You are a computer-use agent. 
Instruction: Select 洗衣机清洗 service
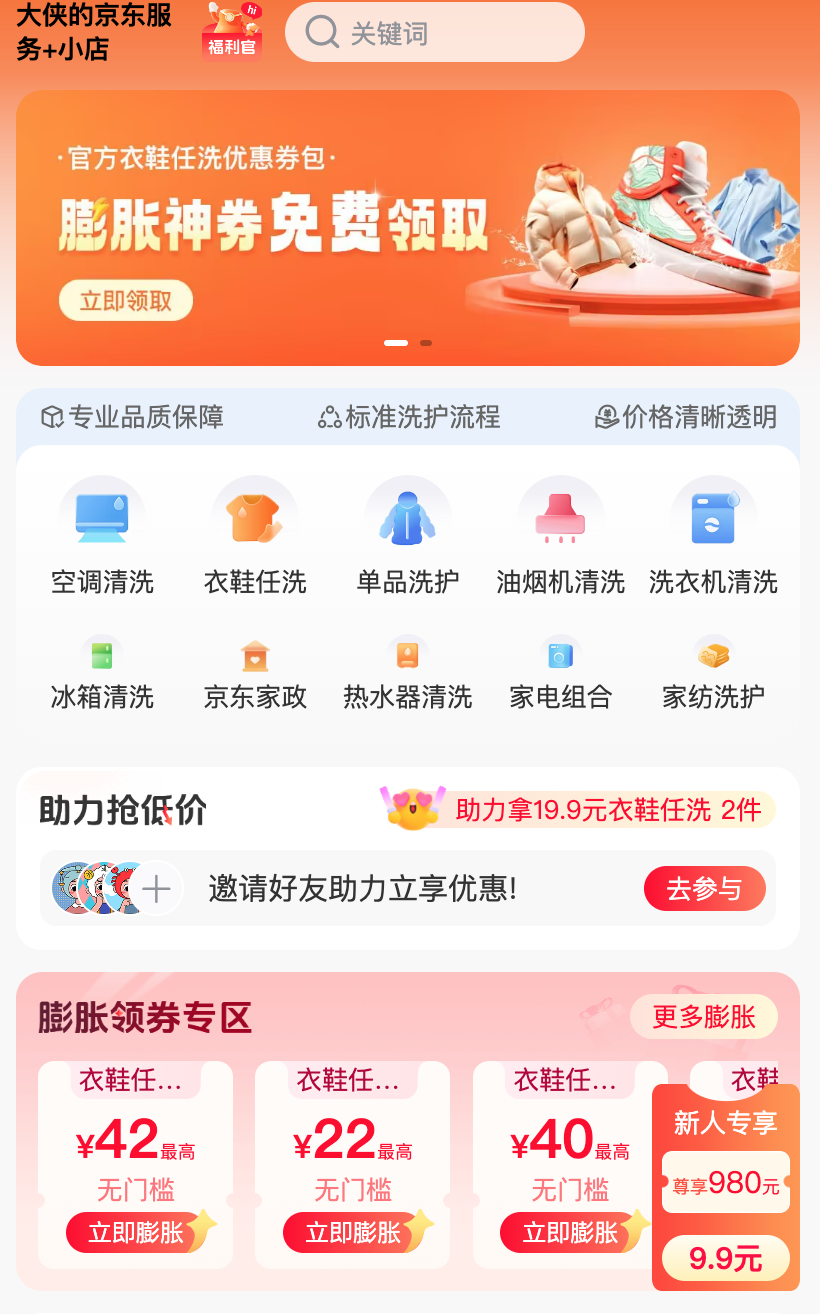pyautogui.click(x=713, y=537)
